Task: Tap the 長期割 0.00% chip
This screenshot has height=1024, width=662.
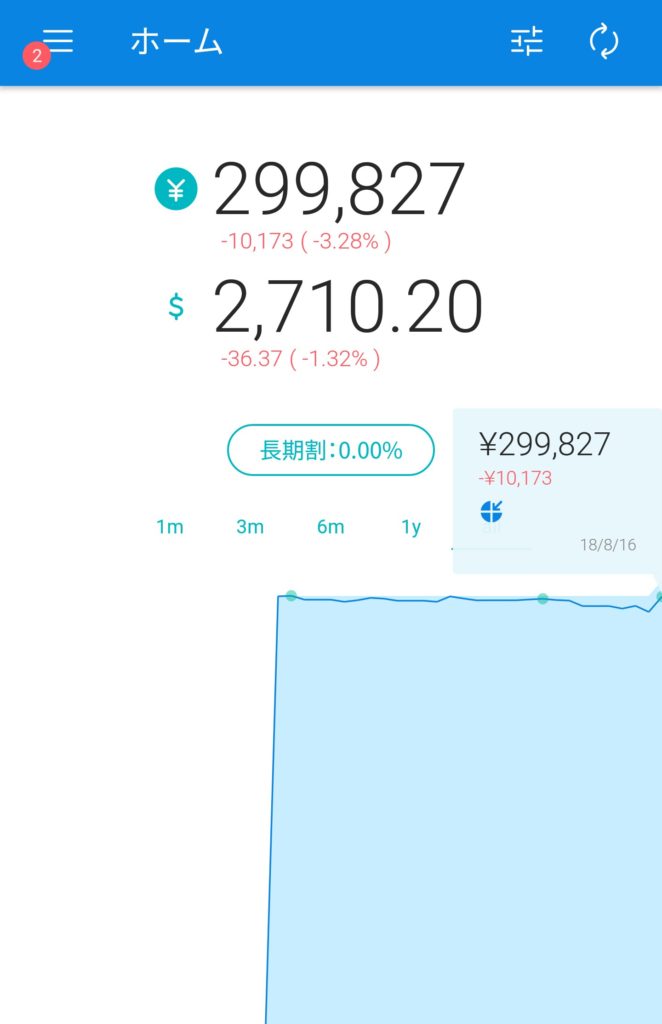Action: pos(331,450)
